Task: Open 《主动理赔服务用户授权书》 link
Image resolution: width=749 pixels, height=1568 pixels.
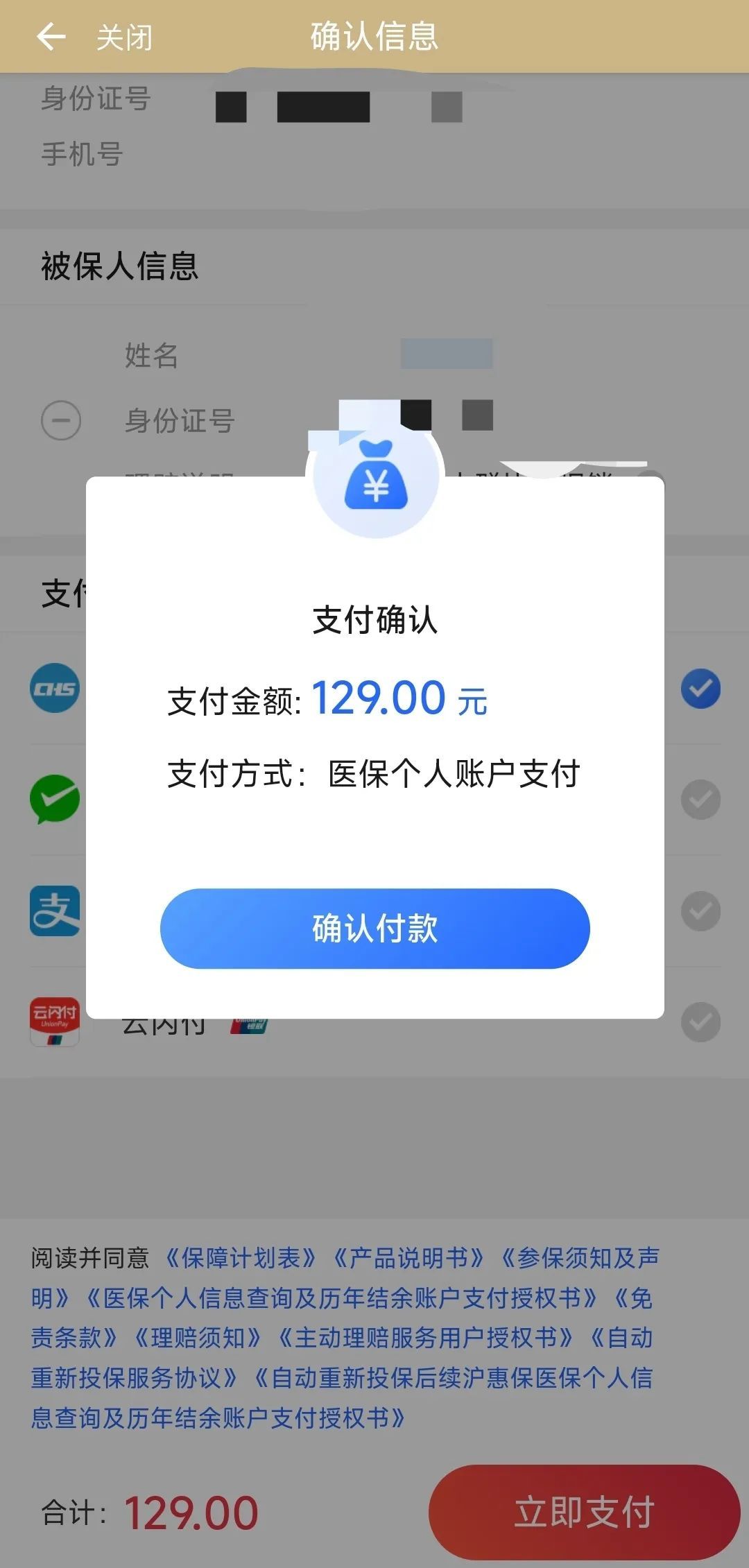Action: 425,1338
